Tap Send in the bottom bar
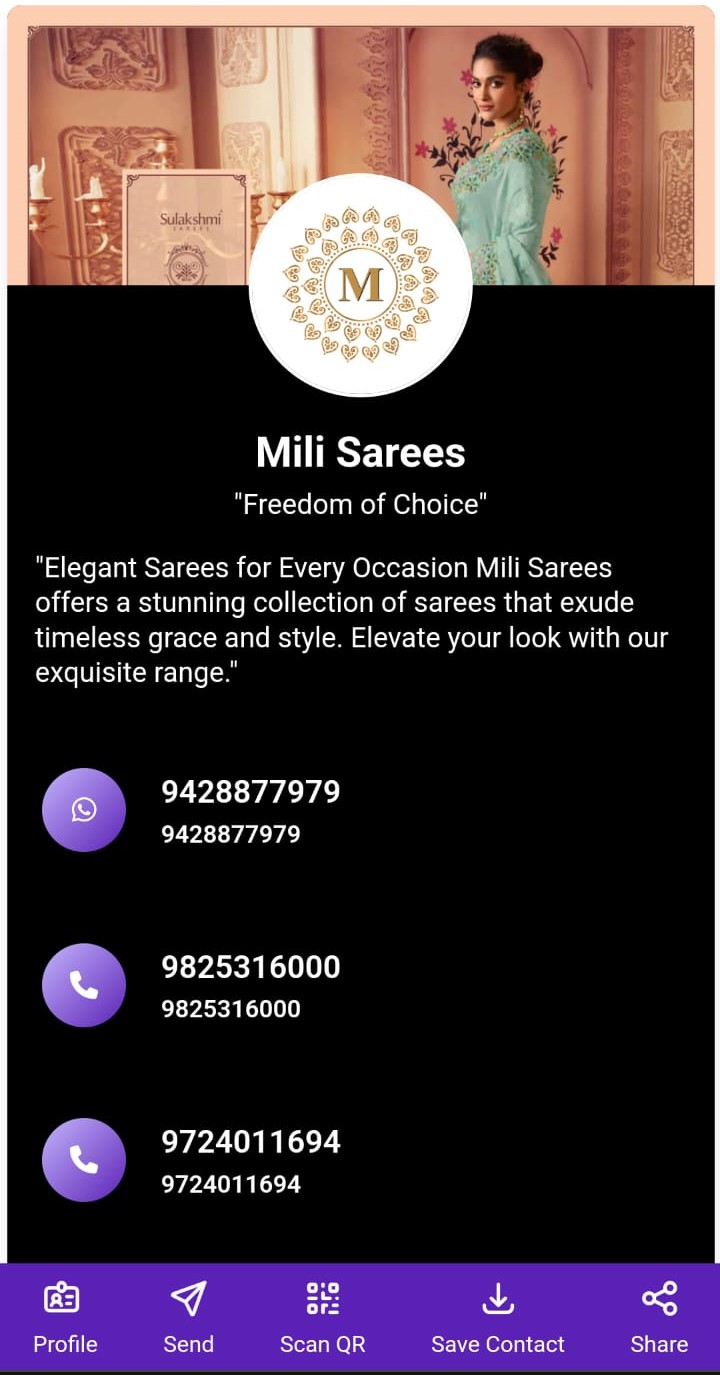The image size is (720, 1375). 189,1317
